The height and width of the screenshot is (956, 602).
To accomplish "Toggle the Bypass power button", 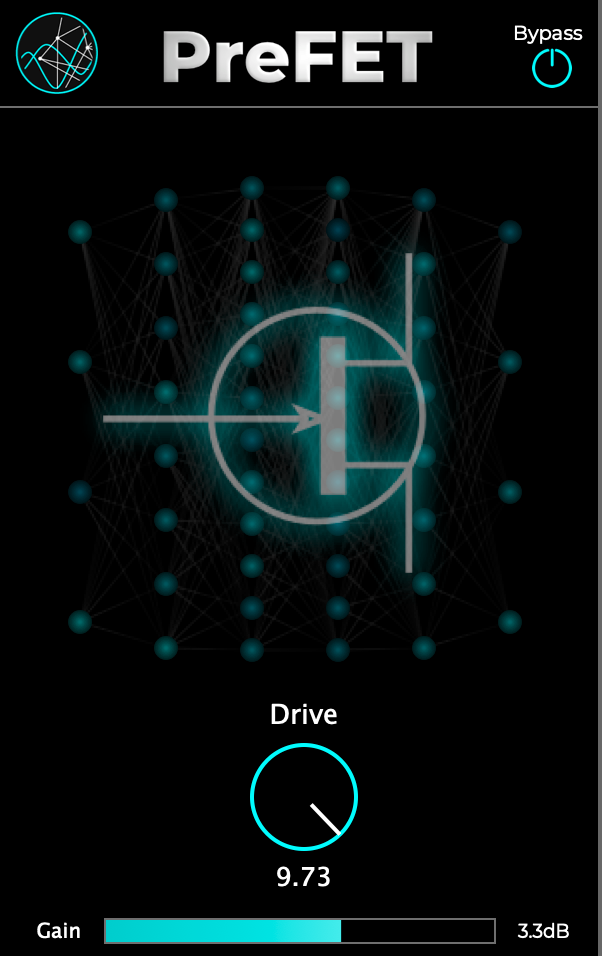I will click(551, 68).
